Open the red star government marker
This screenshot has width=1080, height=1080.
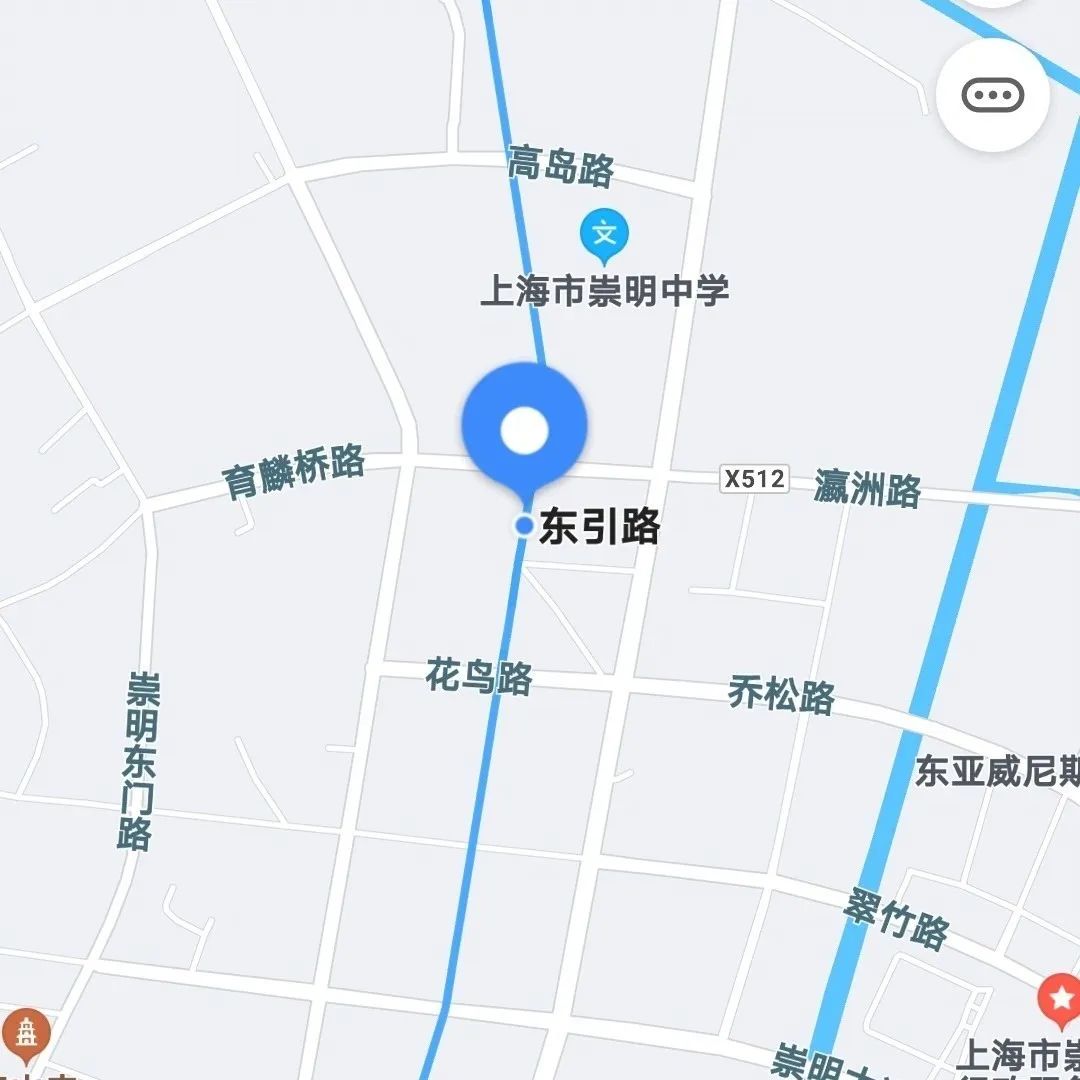pyautogui.click(x=1060, y=1000)
